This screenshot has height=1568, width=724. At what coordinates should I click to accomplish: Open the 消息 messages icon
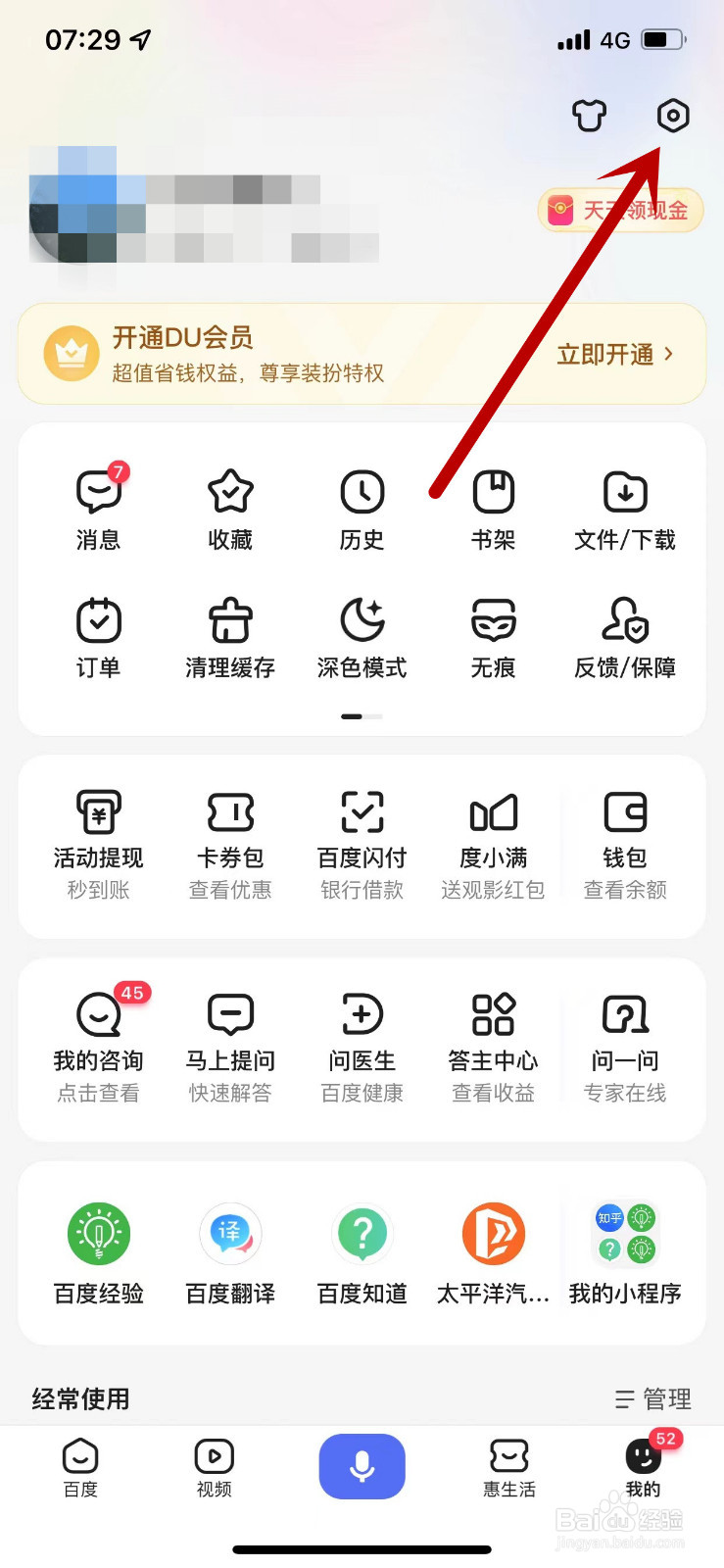(98, 505)
